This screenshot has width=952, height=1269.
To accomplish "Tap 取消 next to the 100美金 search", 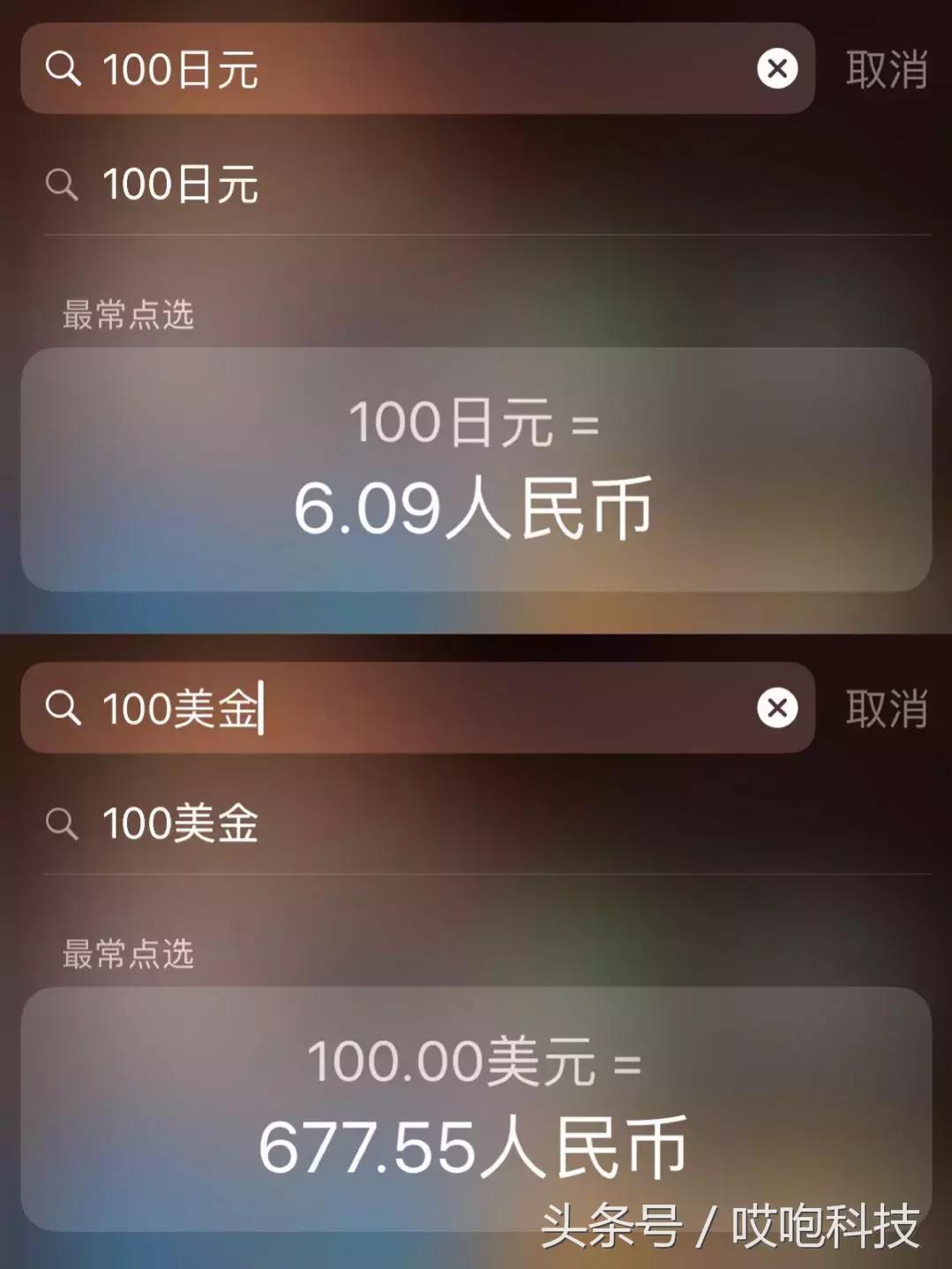I will (x=885, y=707).
